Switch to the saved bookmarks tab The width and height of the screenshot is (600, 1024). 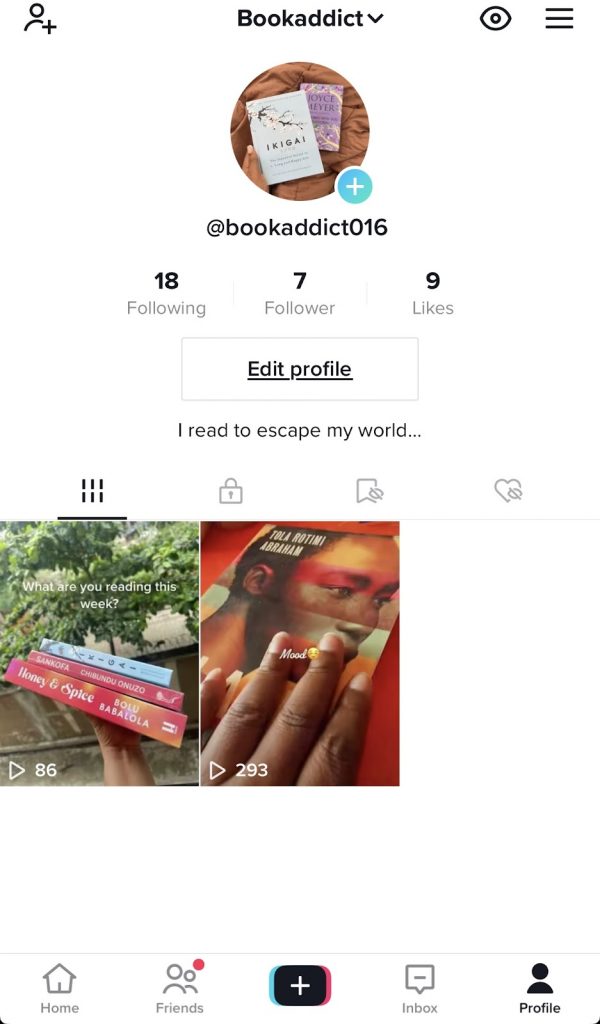370,490
